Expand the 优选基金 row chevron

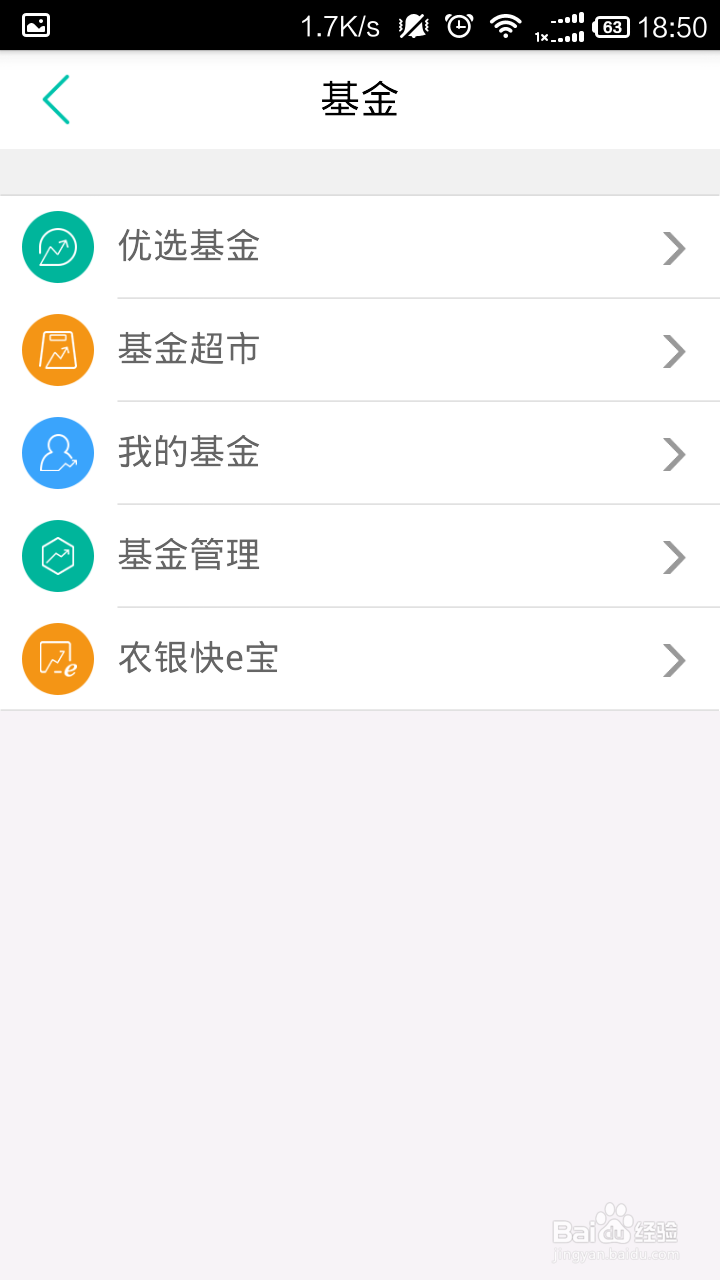(674, 248)
